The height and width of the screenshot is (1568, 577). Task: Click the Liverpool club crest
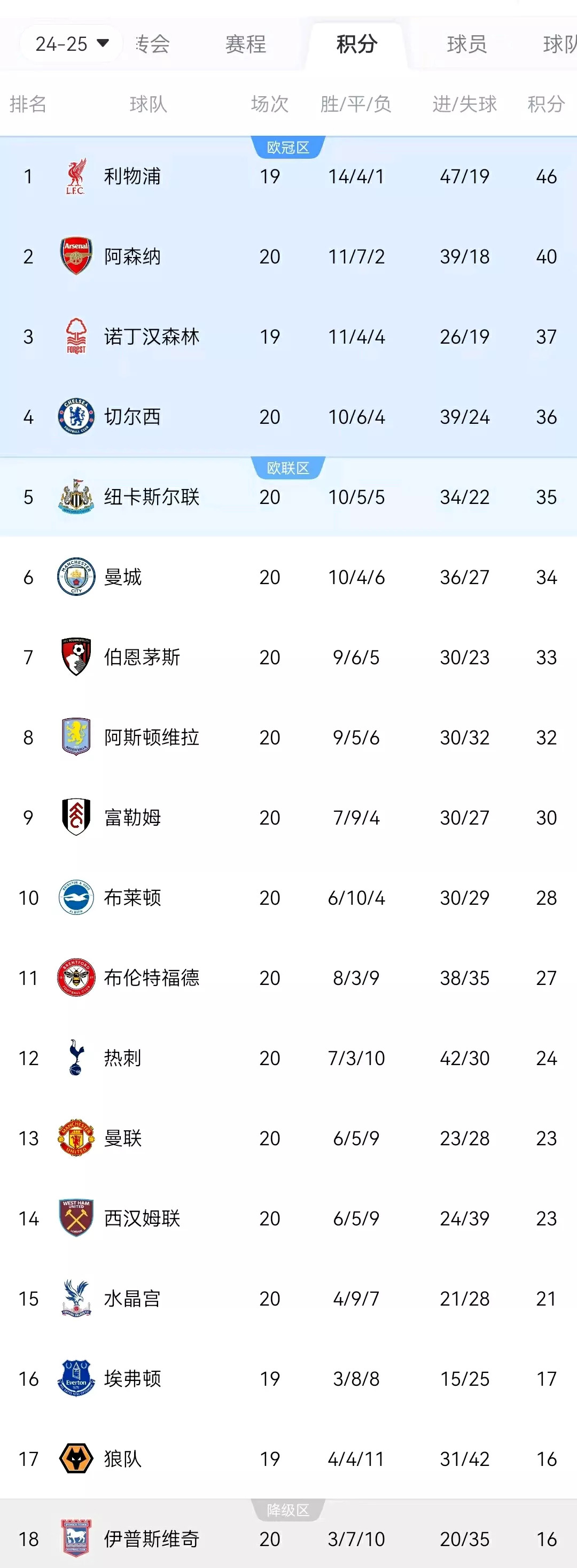(75, 176)
